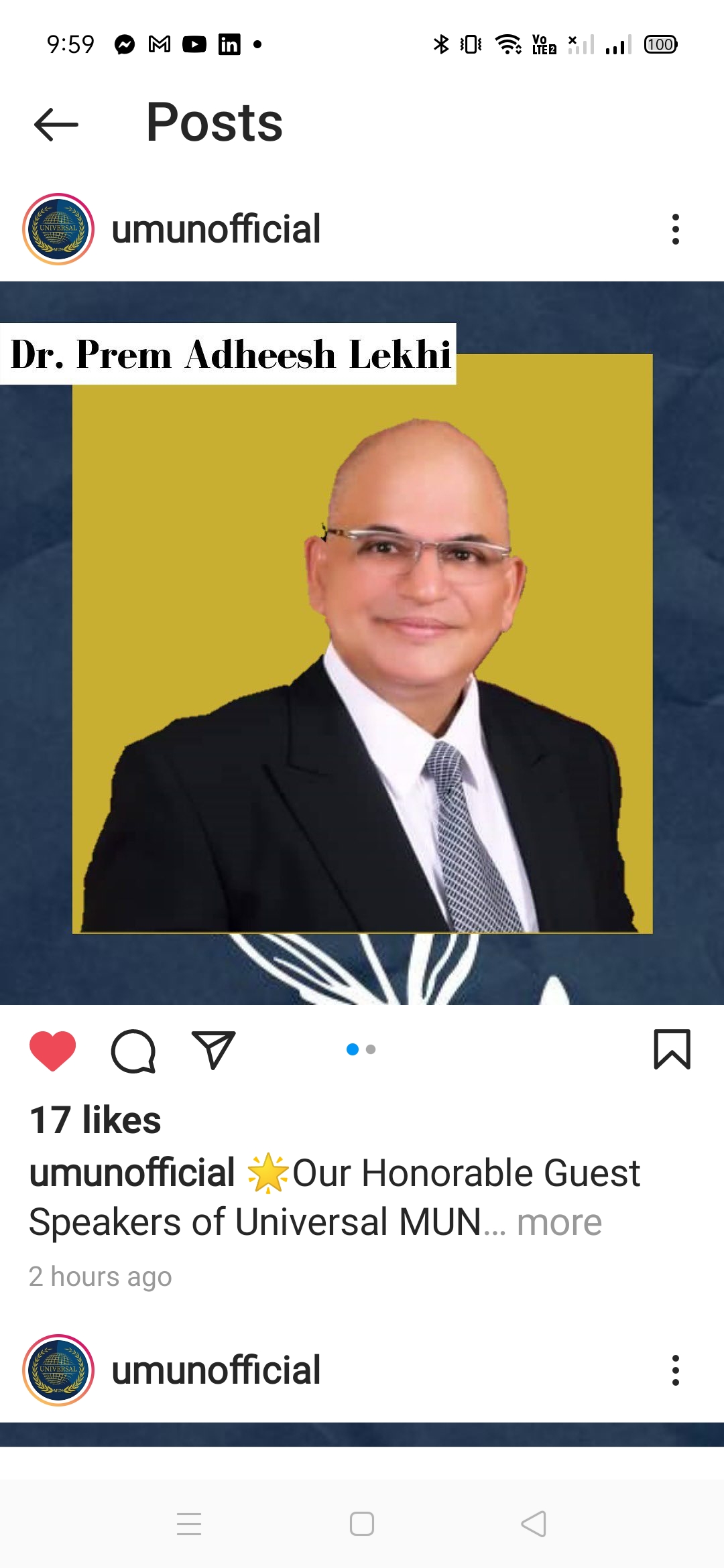Screen dimensions: 724x1568
Task: Unlike the Dr. Prem Adheesh Lekhi post
Action: point(53,1050)
